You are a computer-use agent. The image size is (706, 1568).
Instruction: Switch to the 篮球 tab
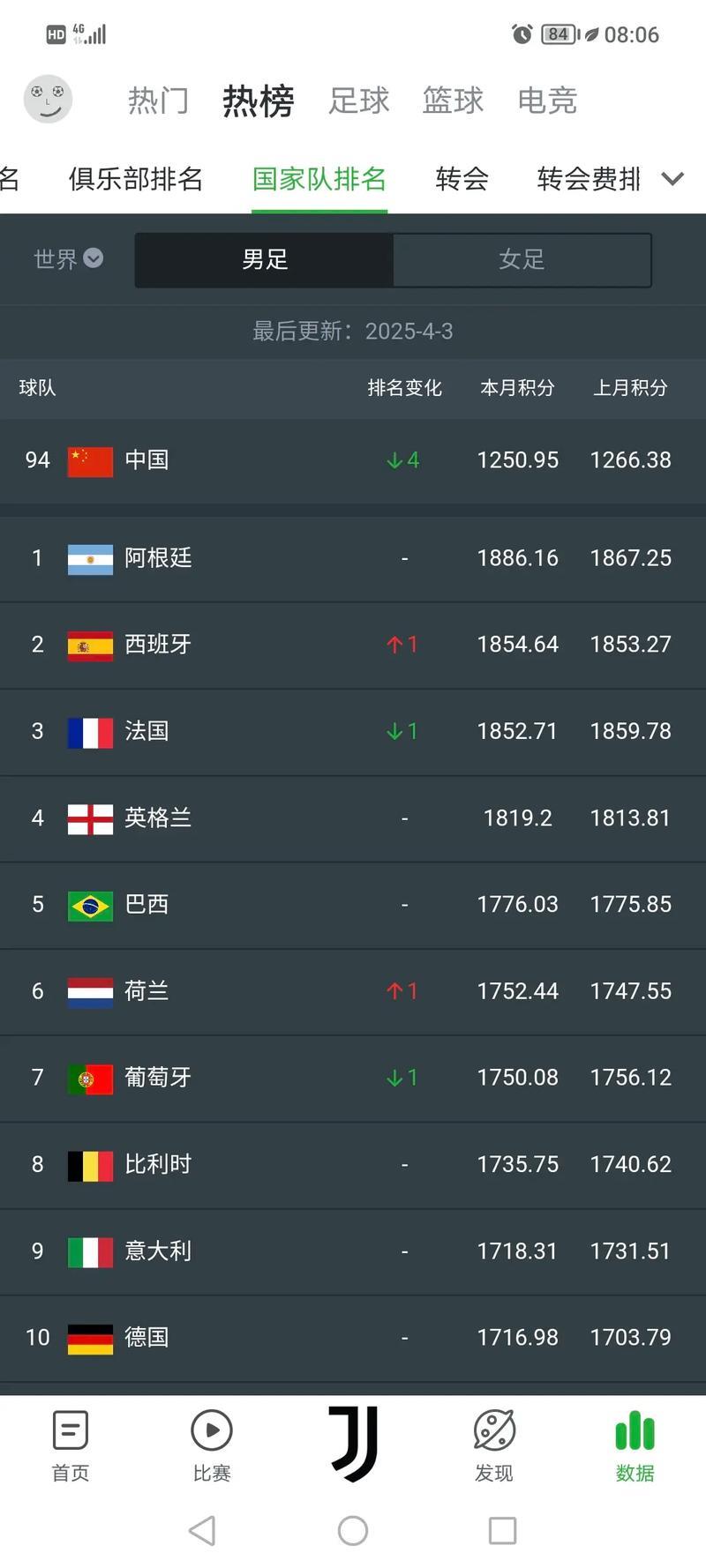tap(453, 100)
